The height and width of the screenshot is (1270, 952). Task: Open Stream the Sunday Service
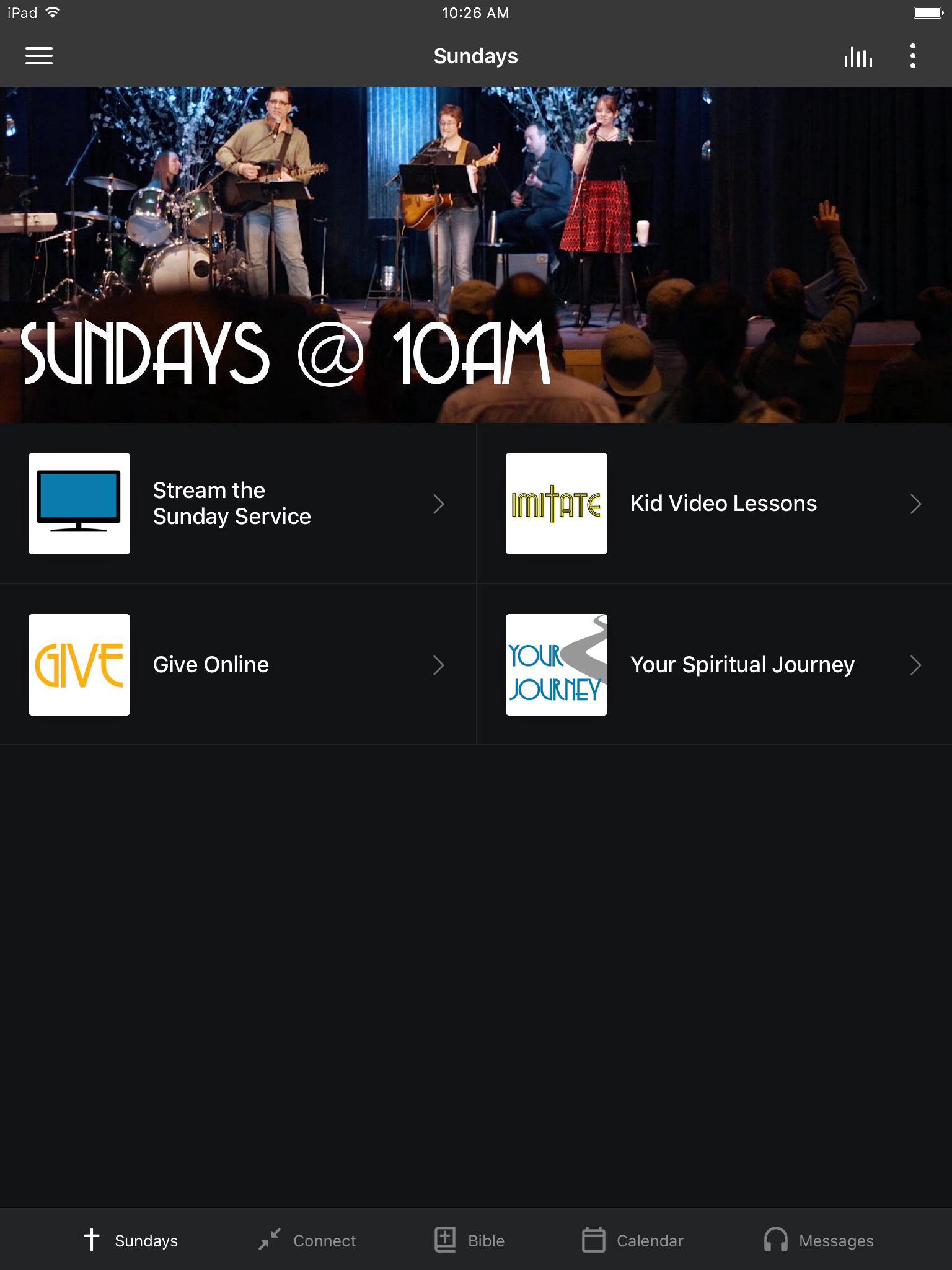point(238,504)
